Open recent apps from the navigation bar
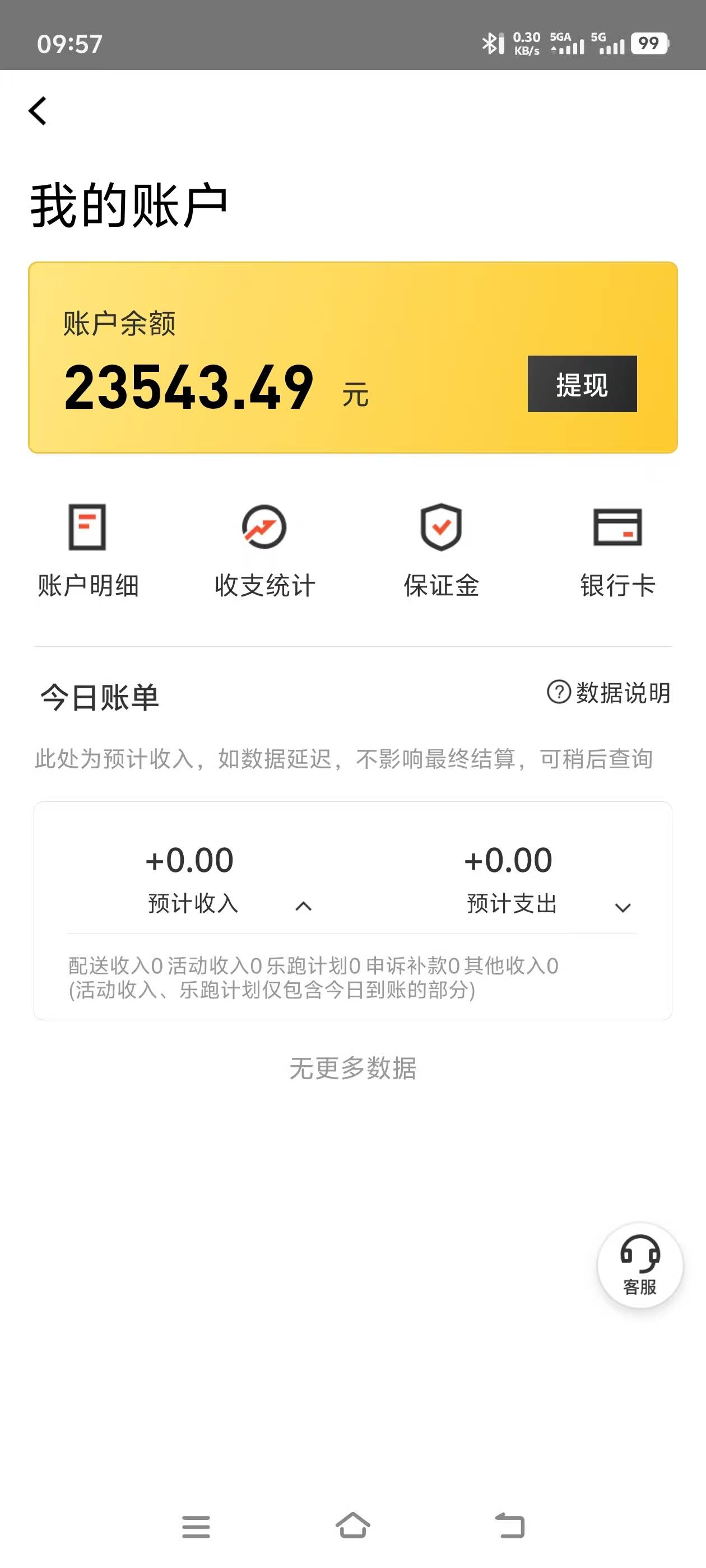Screen dimensions: 706x1568 196,1526
